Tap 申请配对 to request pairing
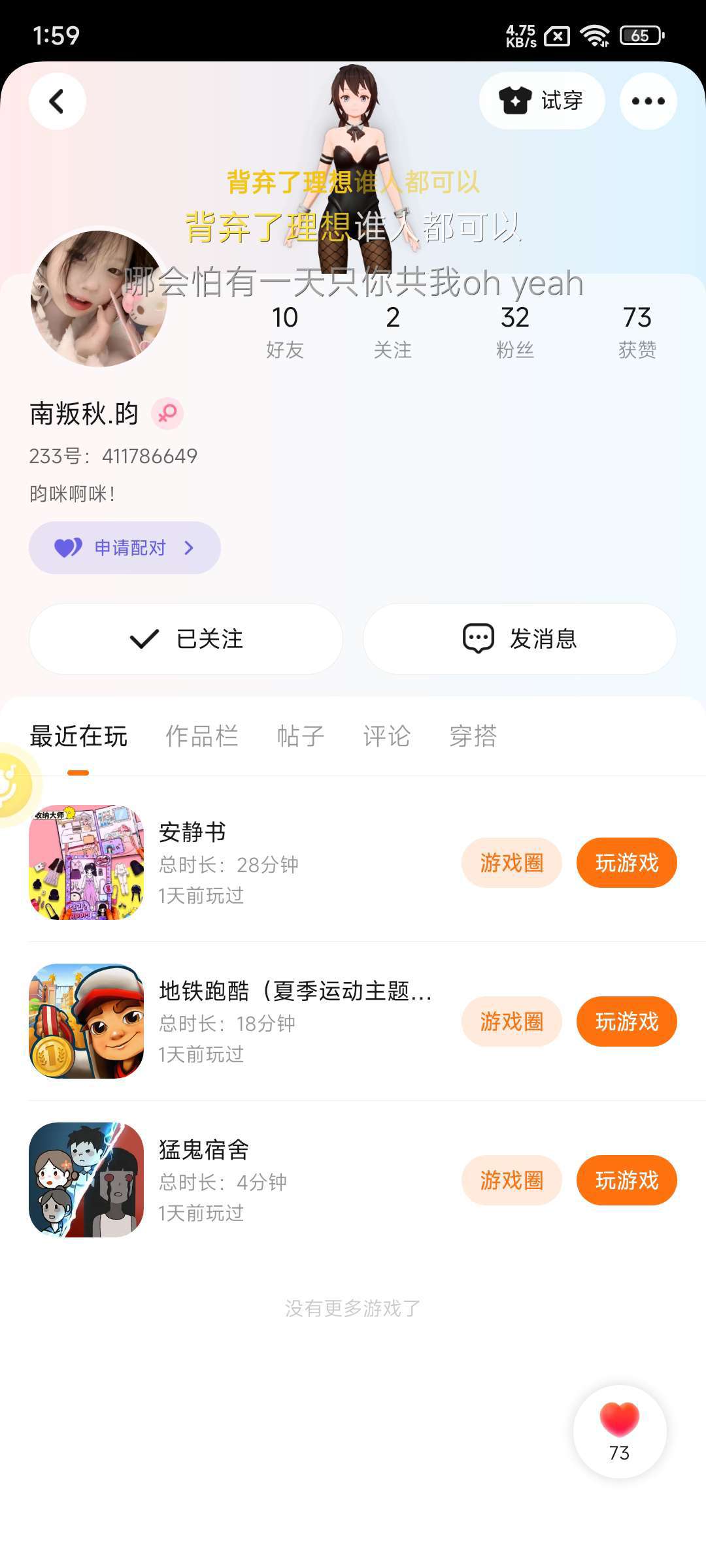 pyautogui.click(x=124, y=547)
